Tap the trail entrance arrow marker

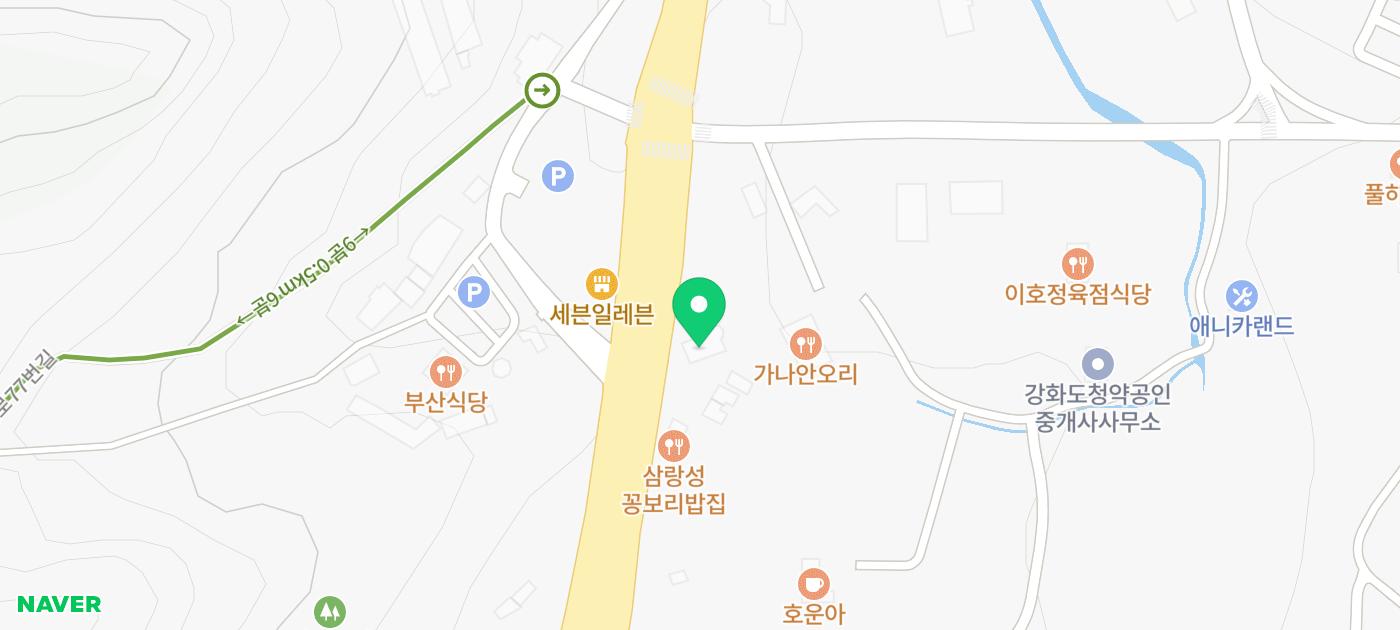click(x=542, y=92)
